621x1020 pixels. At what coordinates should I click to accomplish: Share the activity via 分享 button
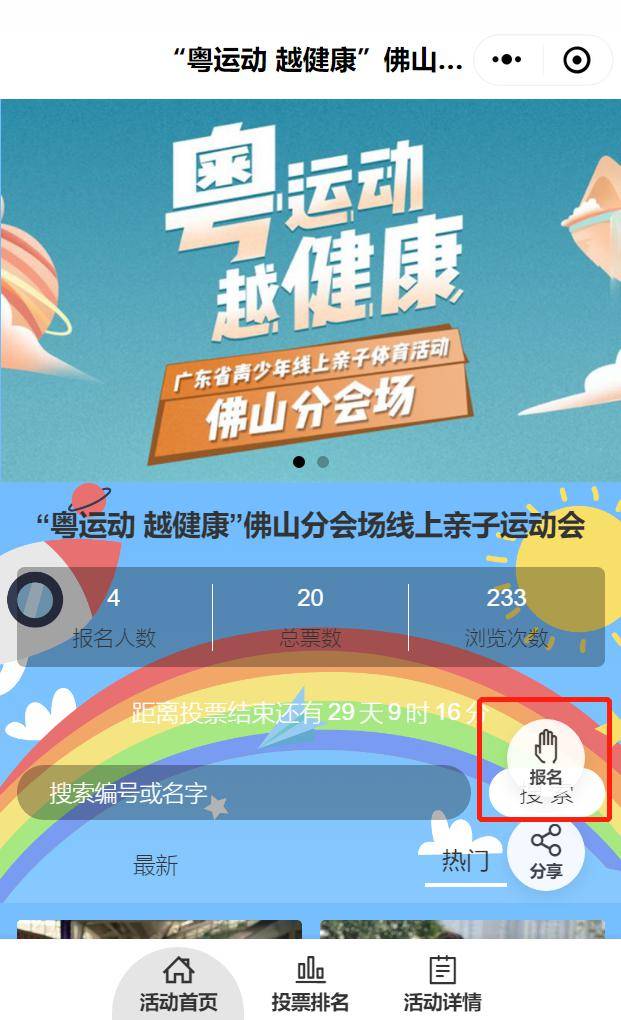(x=545, y=852)
